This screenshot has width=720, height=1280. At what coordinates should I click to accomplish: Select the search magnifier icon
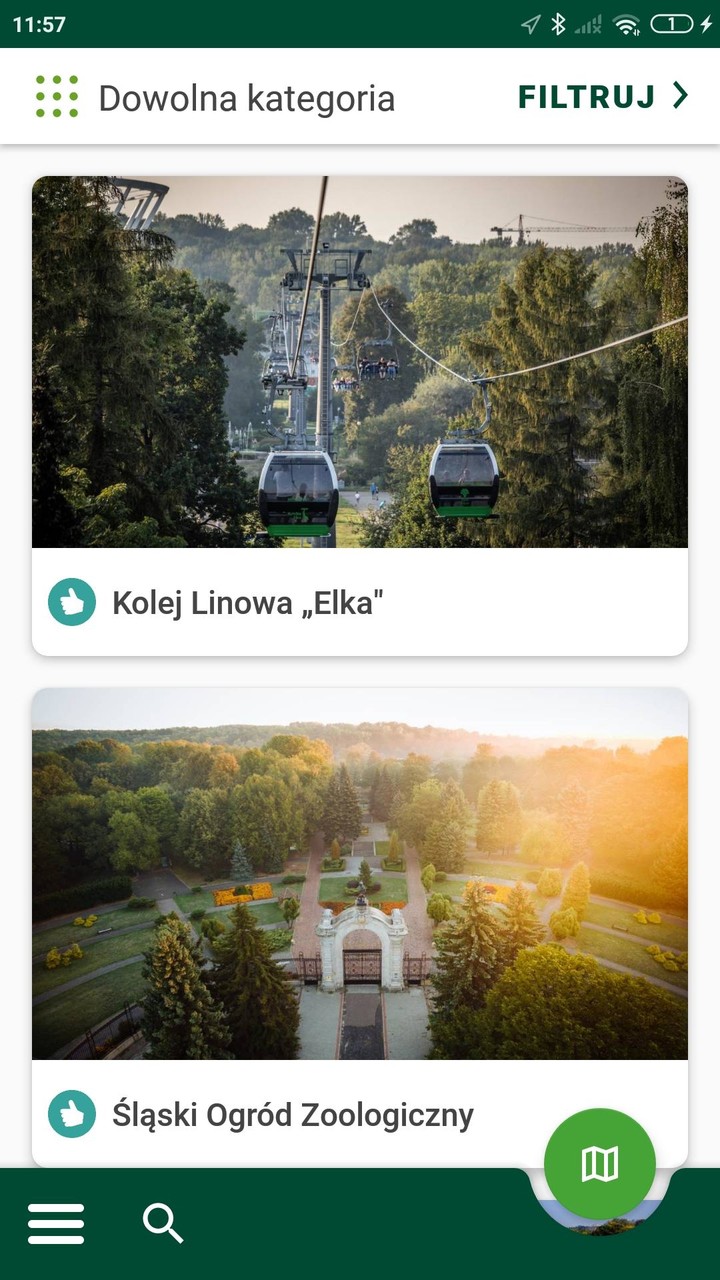pos(163,1222)
